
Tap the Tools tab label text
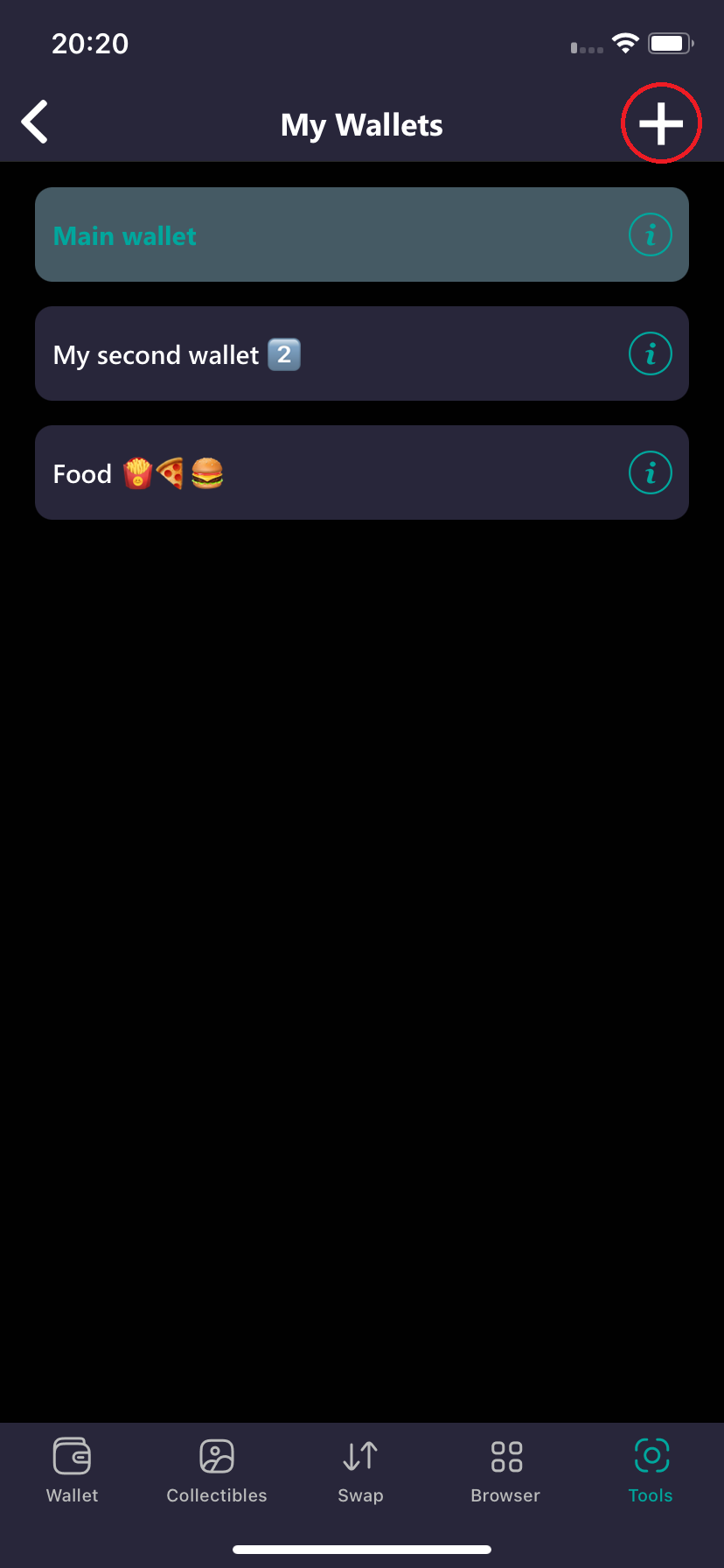tap(651, 1495)
